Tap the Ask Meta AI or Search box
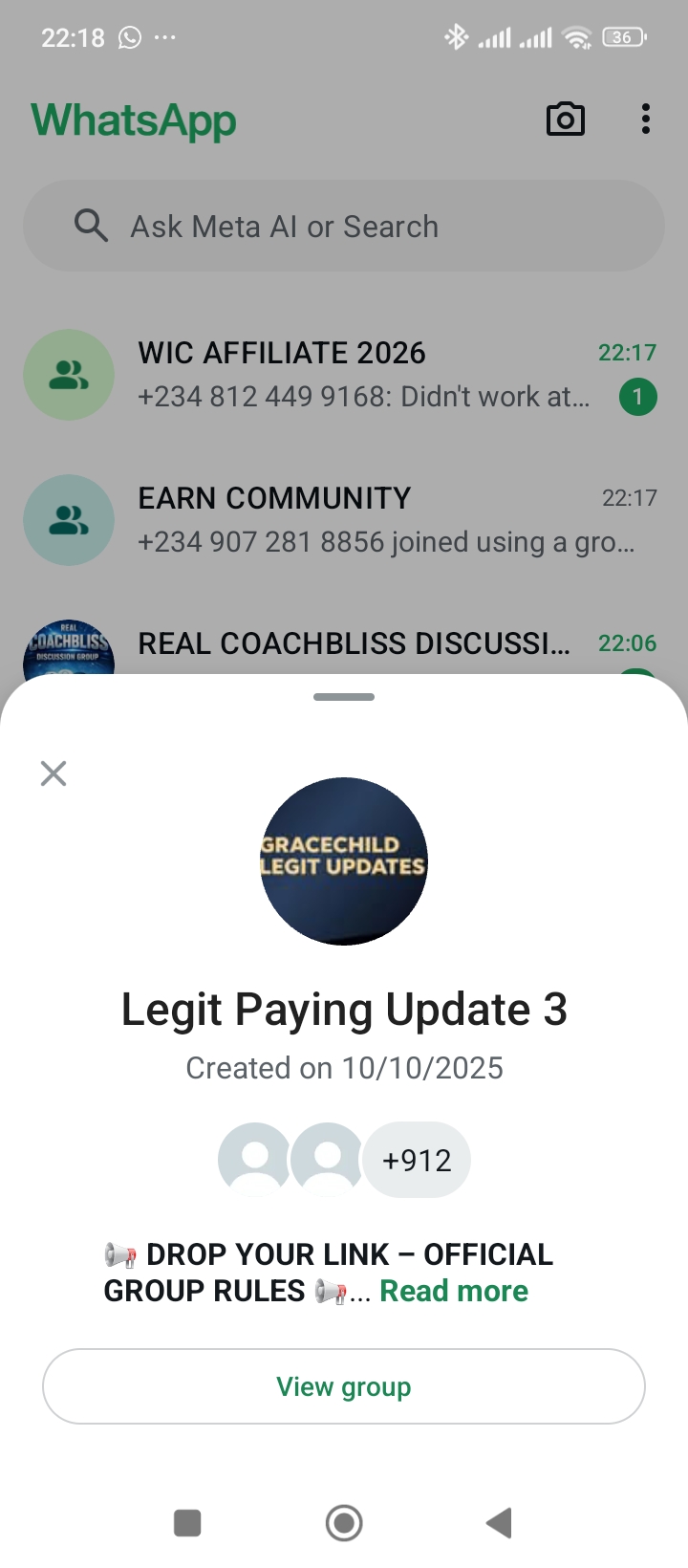The width and height of the screenshot is (688, 1568). (344, 227)
